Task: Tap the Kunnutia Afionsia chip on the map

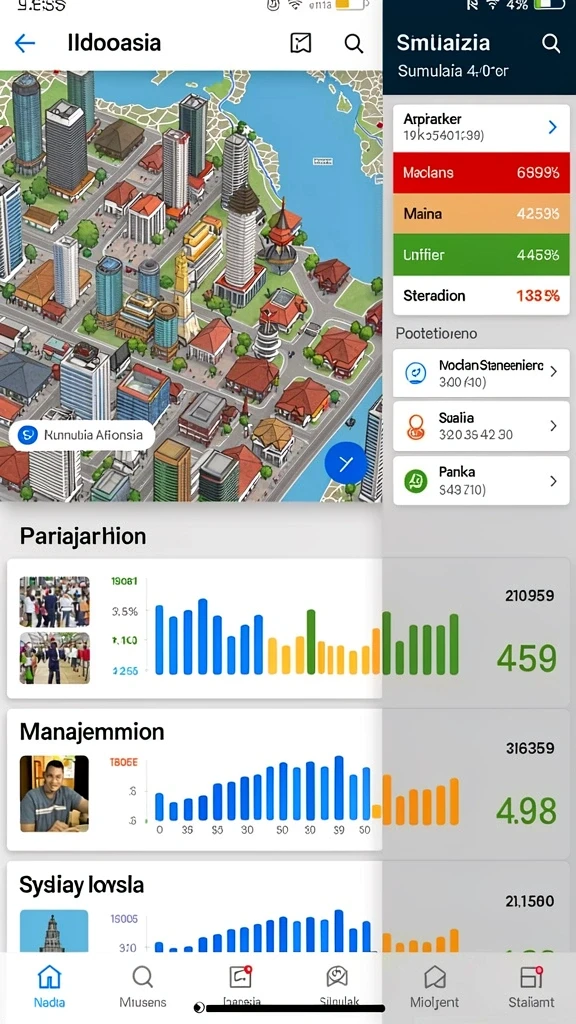Action: coord(82,435)
